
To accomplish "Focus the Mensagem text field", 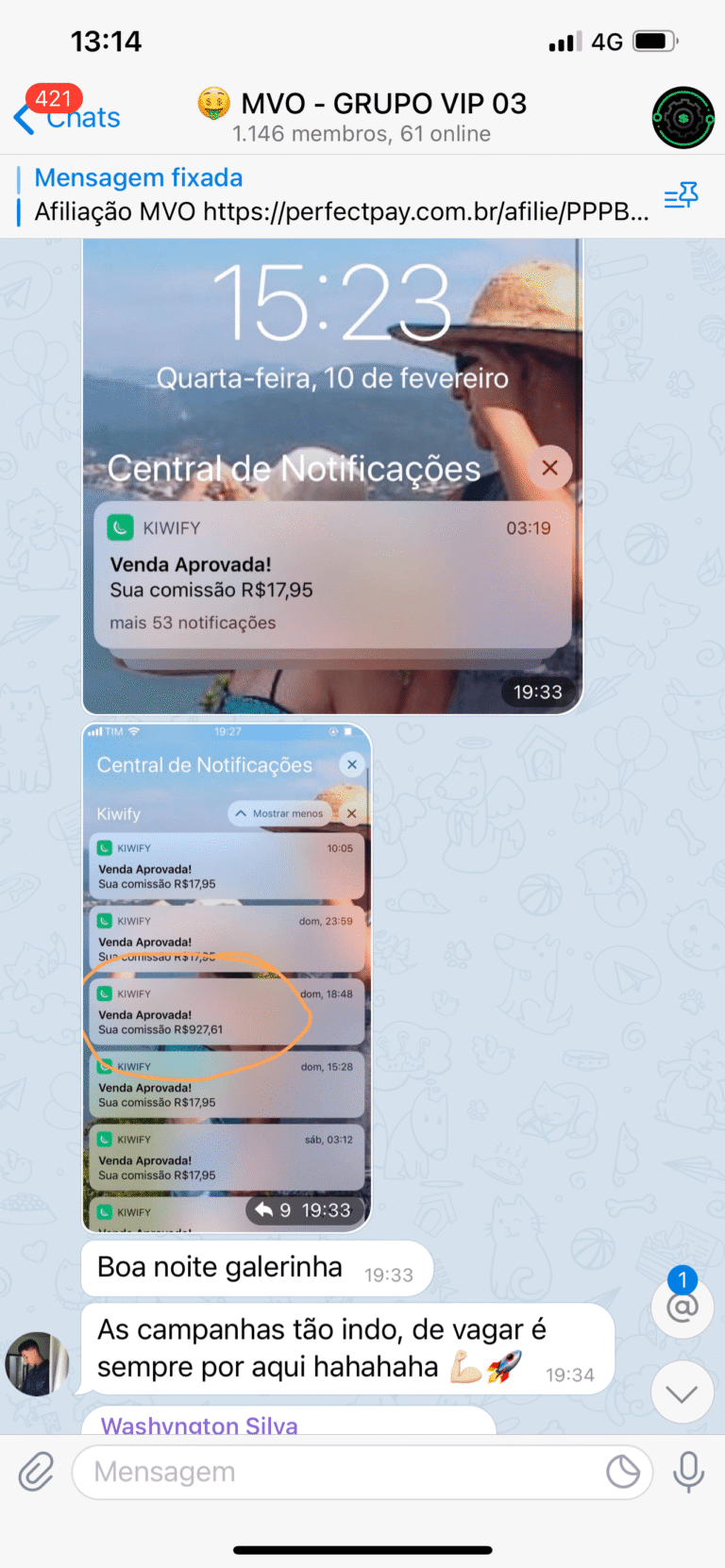I will point(340,1472).
